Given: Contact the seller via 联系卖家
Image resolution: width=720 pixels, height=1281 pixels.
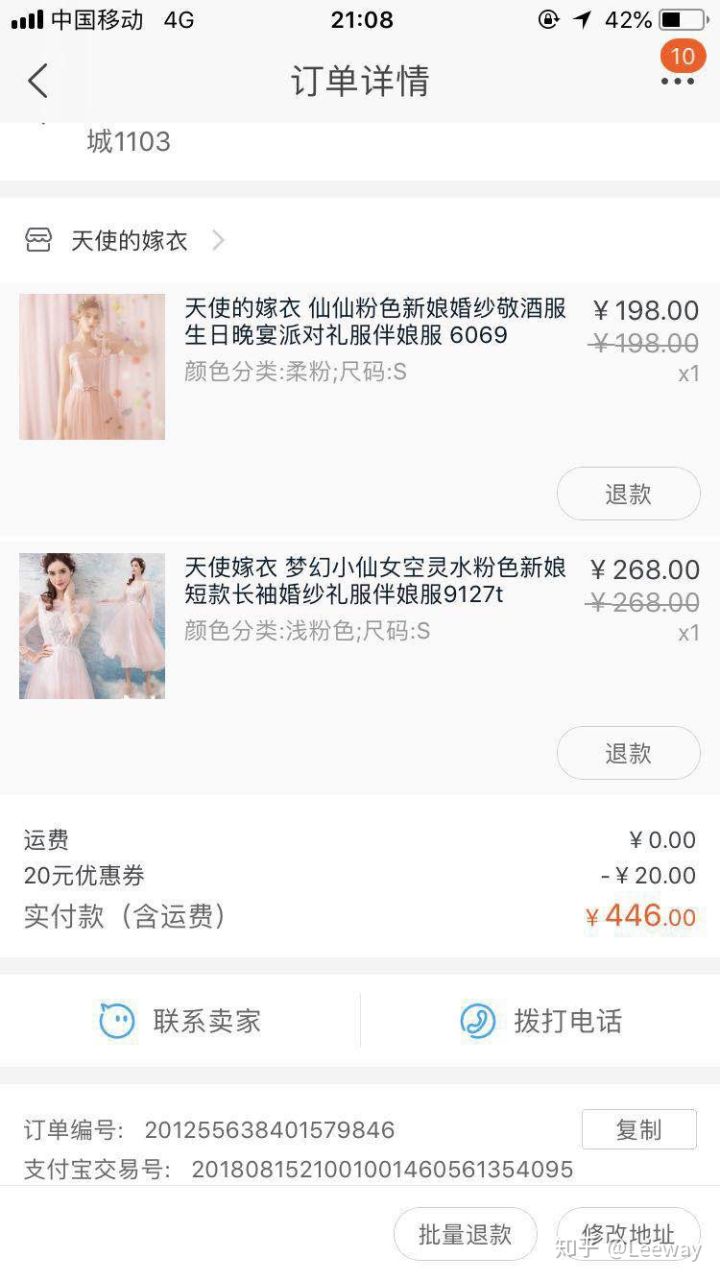Looking at the screenshot, I should point(180,1021).
